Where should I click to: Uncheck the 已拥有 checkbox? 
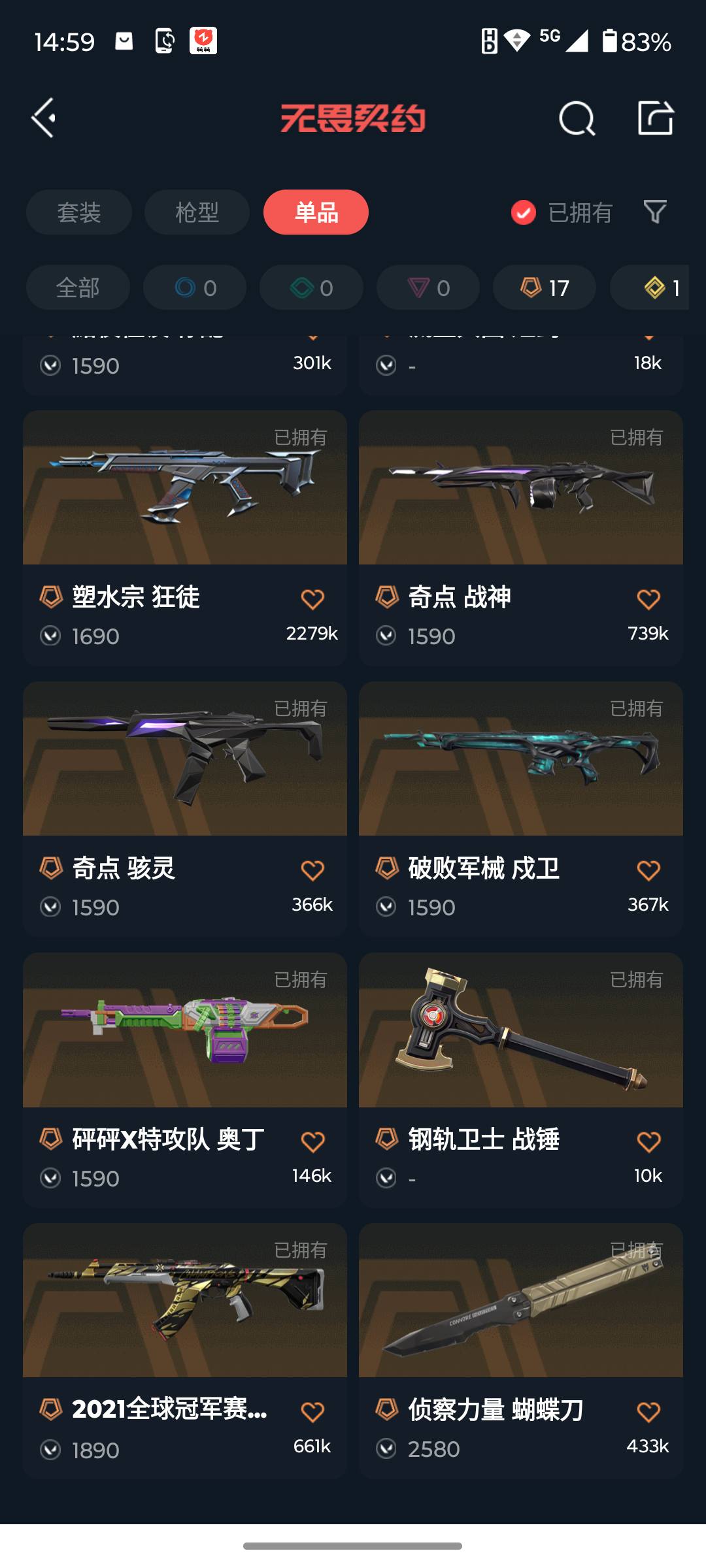(x=524, y=212)
